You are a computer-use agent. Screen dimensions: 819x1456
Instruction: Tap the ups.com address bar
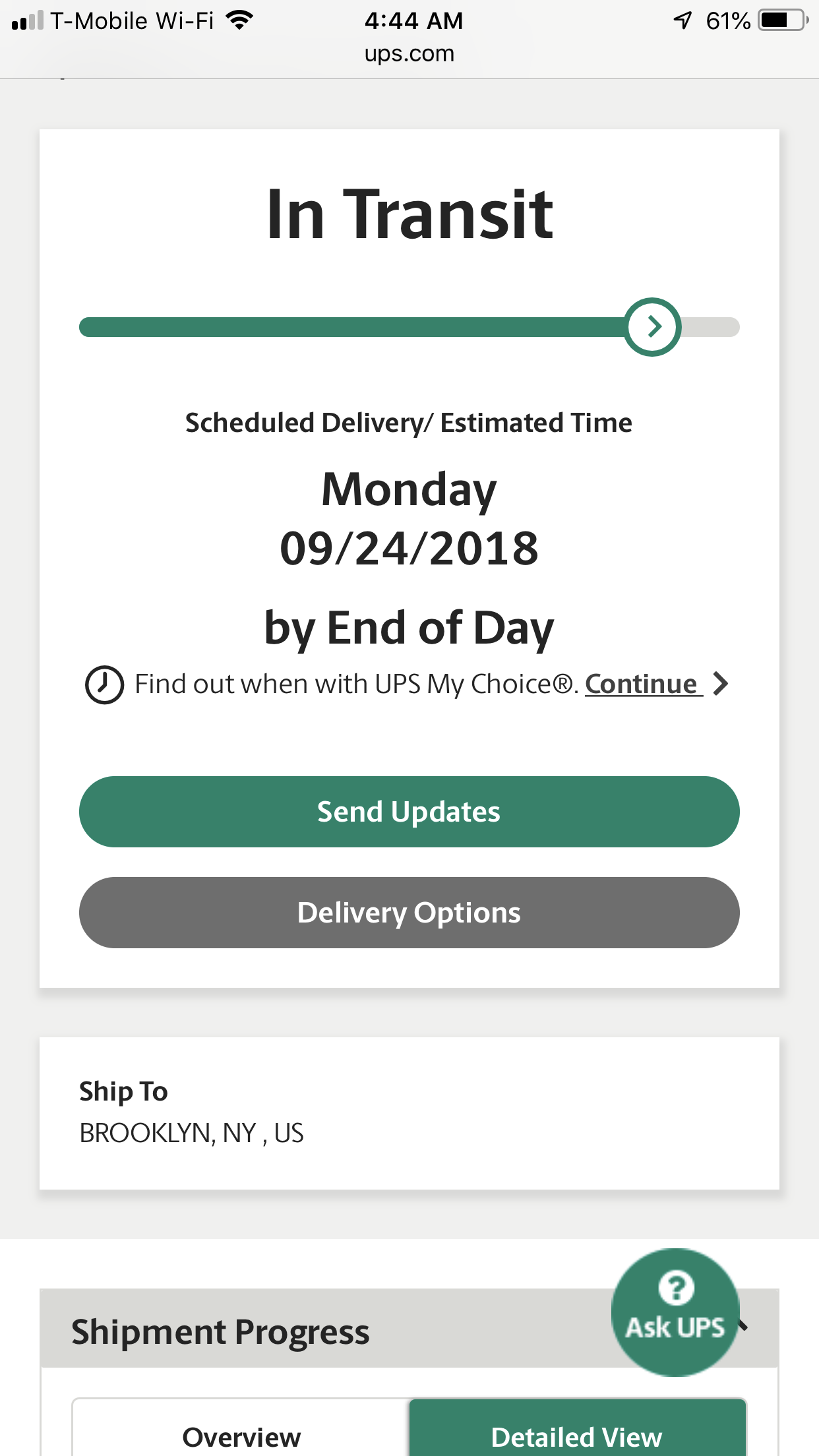(409, 53)
